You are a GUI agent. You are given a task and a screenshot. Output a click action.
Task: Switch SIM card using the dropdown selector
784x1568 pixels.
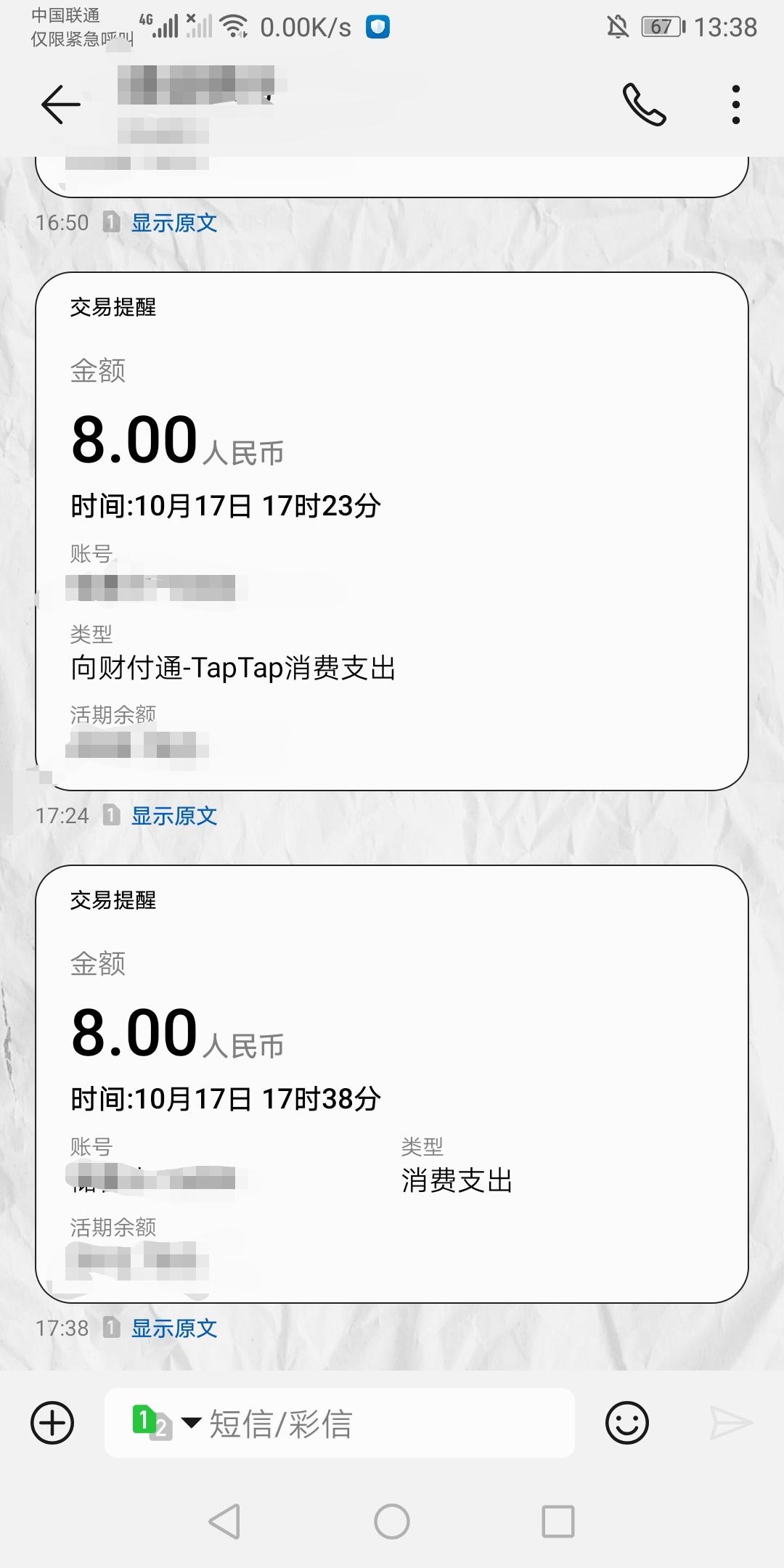[x=166, y=1422]
